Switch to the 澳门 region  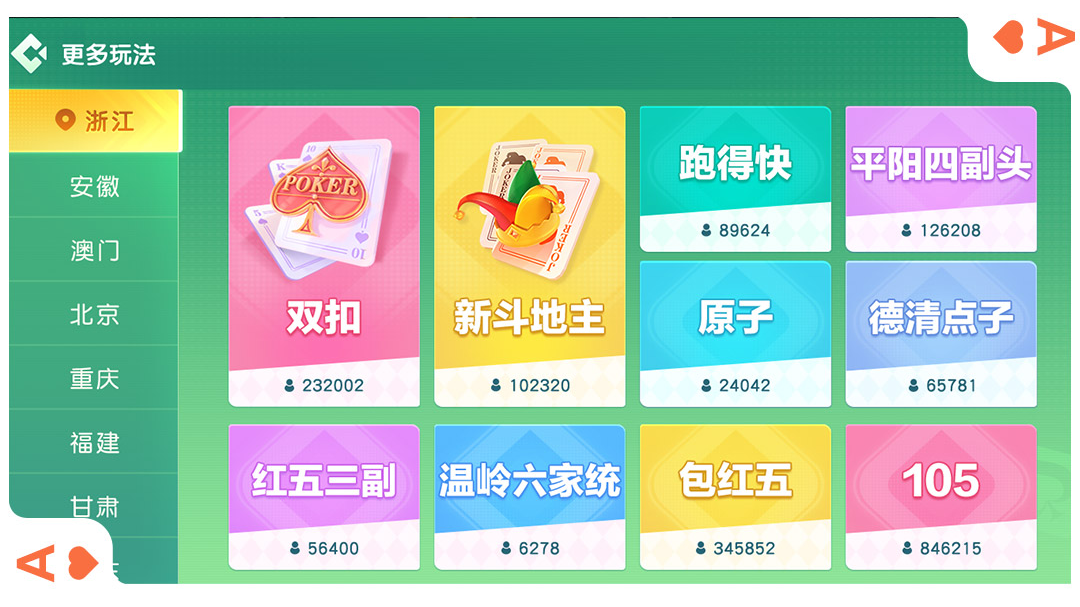(95, 250)
